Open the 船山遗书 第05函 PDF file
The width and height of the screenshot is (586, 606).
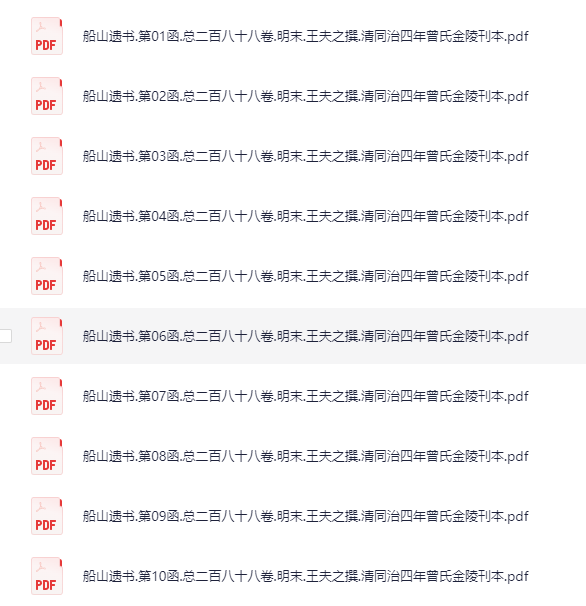point(305,276)
